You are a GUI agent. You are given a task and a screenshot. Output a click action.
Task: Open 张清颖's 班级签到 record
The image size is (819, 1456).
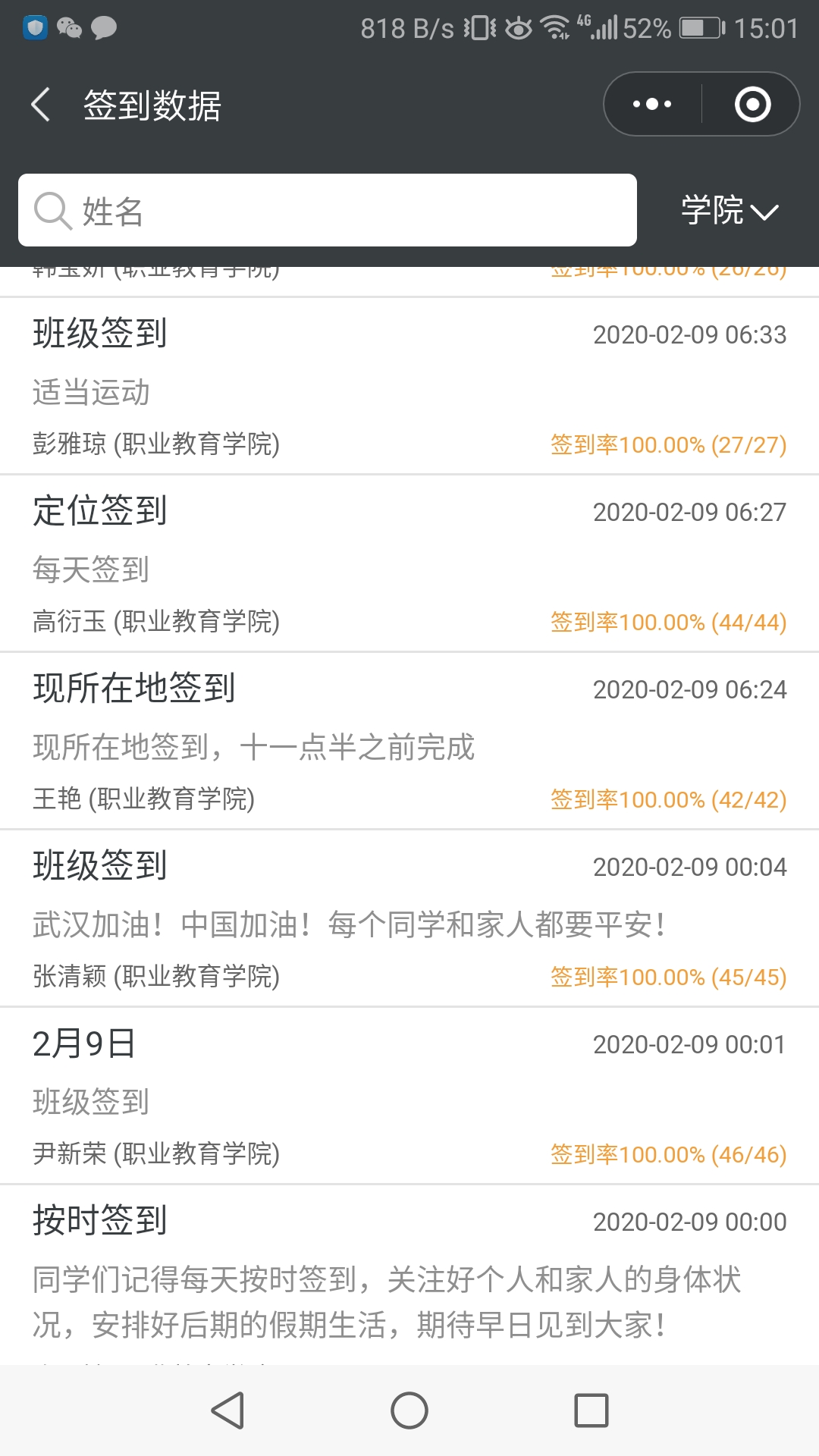tap(409, 919)
